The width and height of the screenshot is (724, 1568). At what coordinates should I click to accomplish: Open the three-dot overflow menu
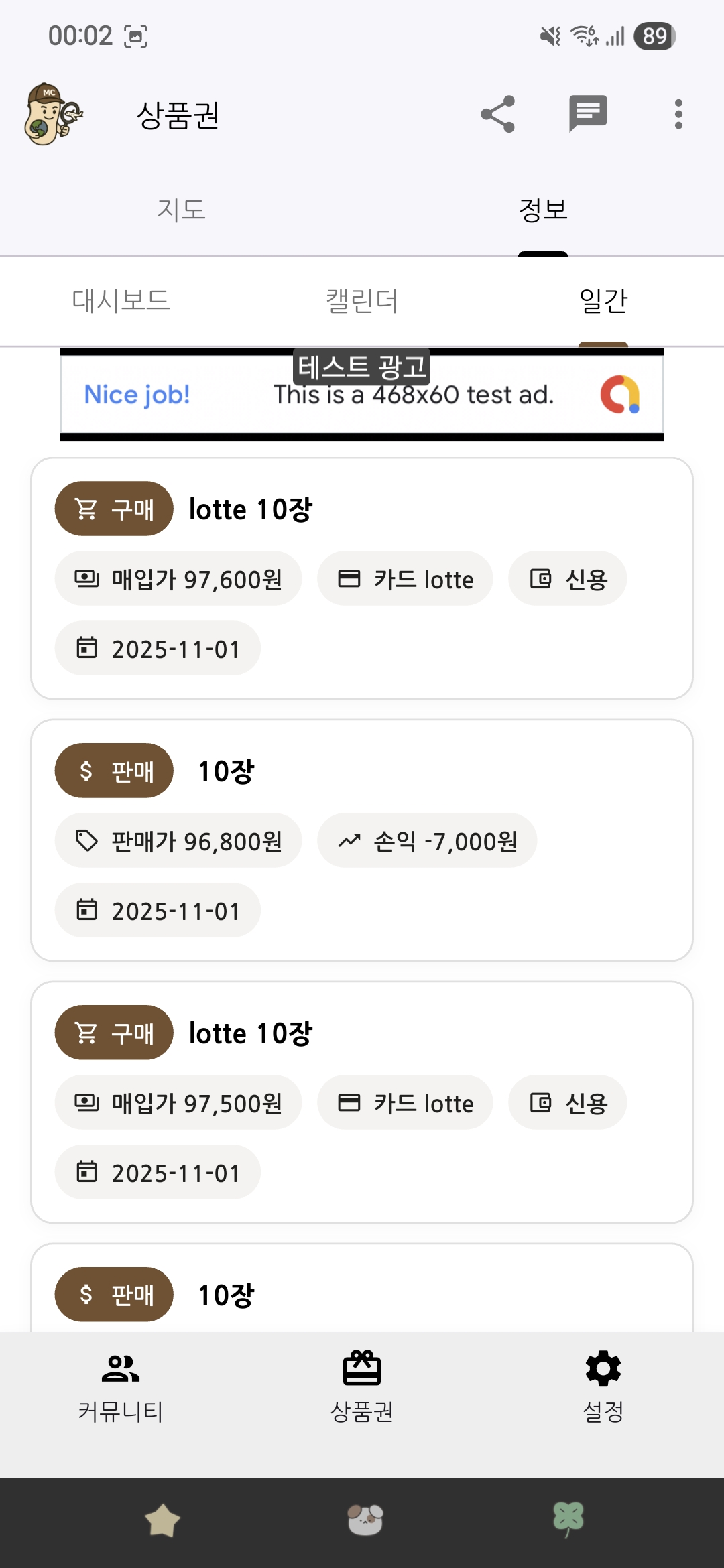[x=678, y=114]
